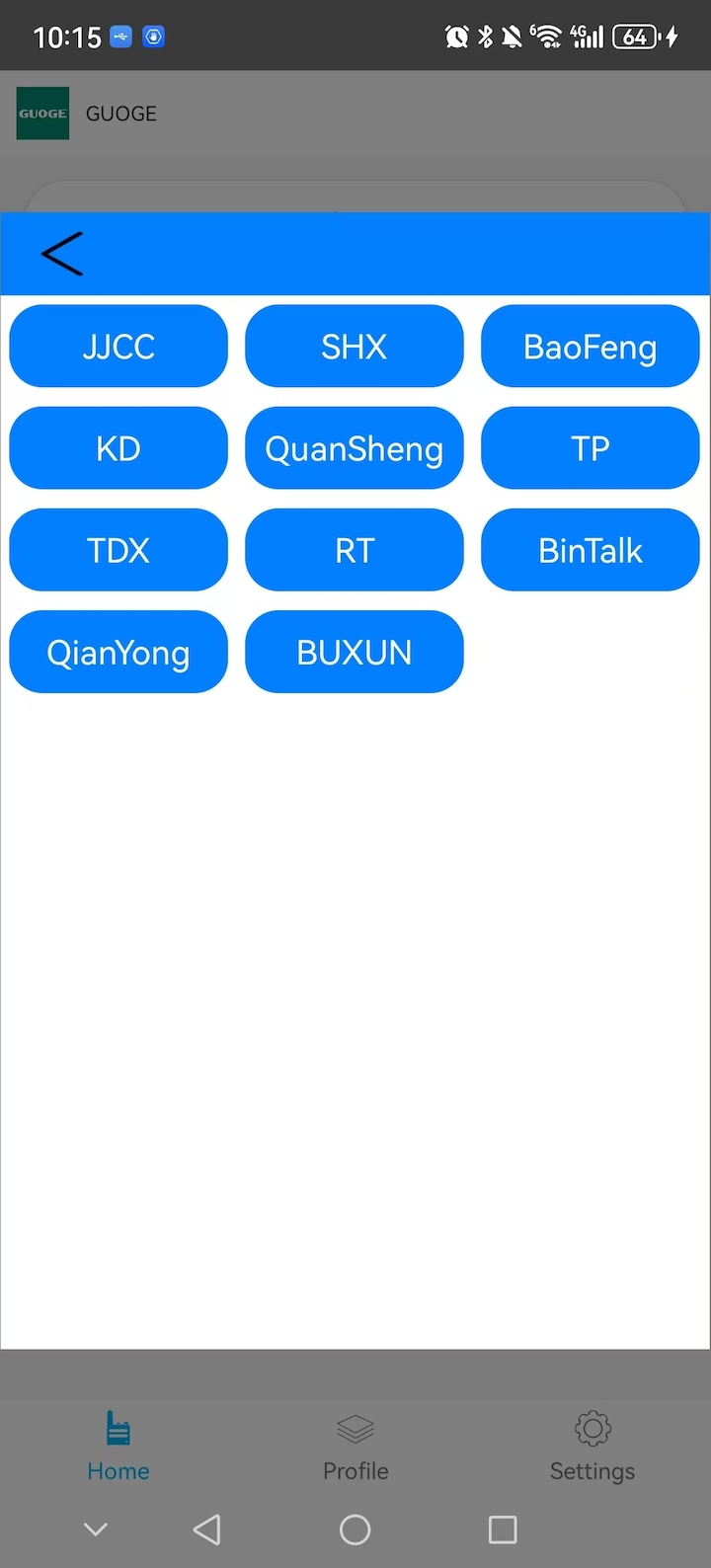The image size is (711, 1568).
Task: Tap the Bluetooth icon in the status bar
Action: pos(484,36)
